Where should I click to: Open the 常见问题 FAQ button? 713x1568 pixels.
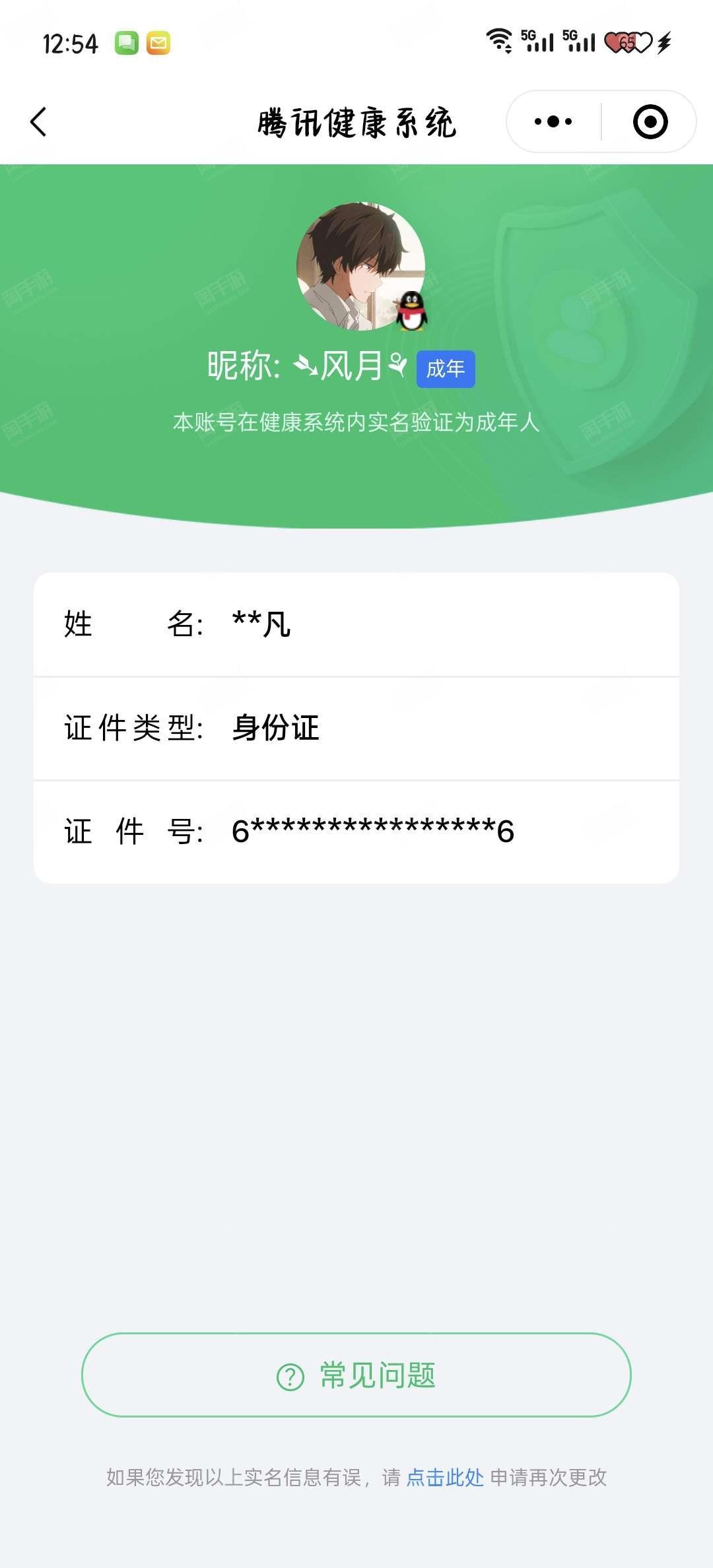(356, 1375)
